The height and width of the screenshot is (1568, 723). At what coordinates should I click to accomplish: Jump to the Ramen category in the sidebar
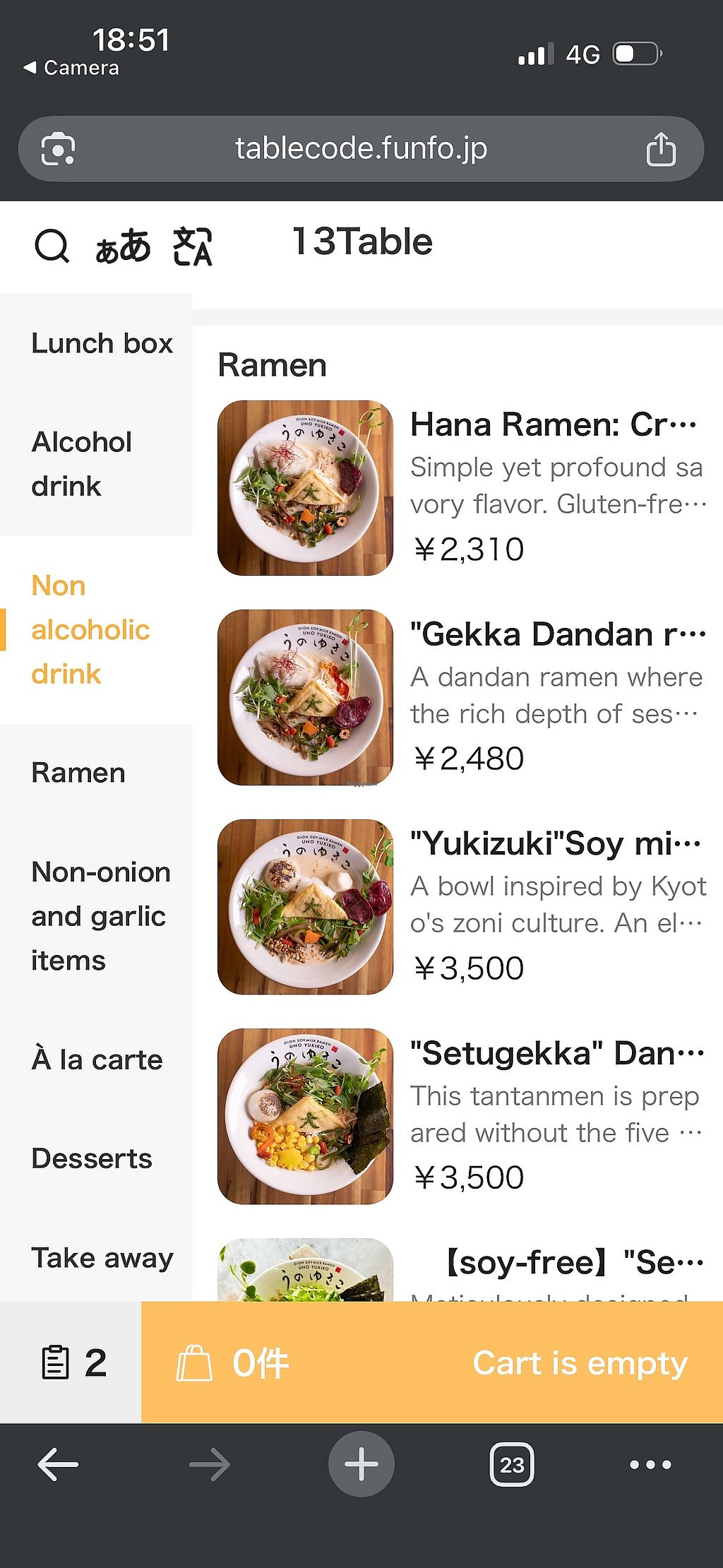(x=78, y=773)
